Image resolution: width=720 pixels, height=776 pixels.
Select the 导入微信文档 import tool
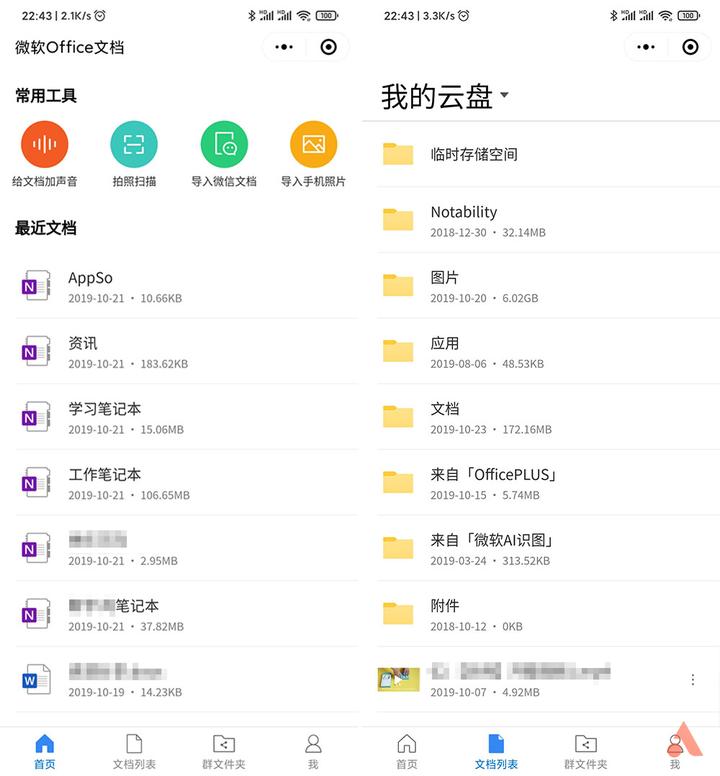tap(224, 145)
